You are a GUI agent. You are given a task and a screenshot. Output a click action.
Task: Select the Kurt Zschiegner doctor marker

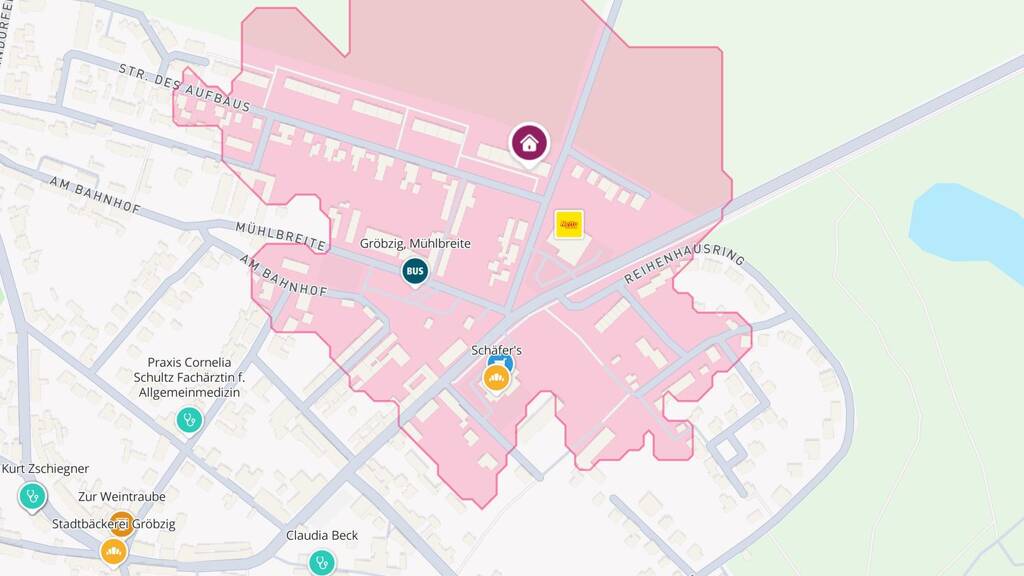[x=33, y=495]
